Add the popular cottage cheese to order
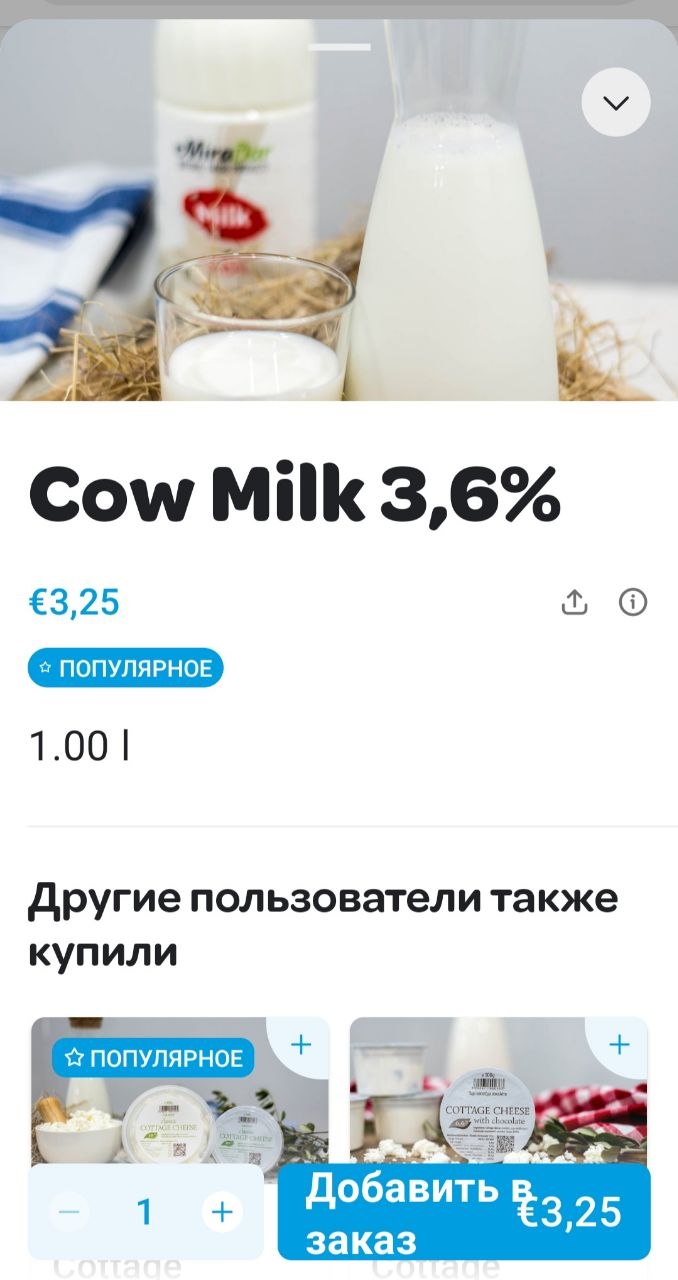Viewport: 678px width, 1280px height. pyautogui.click(x=301, y=1045)
